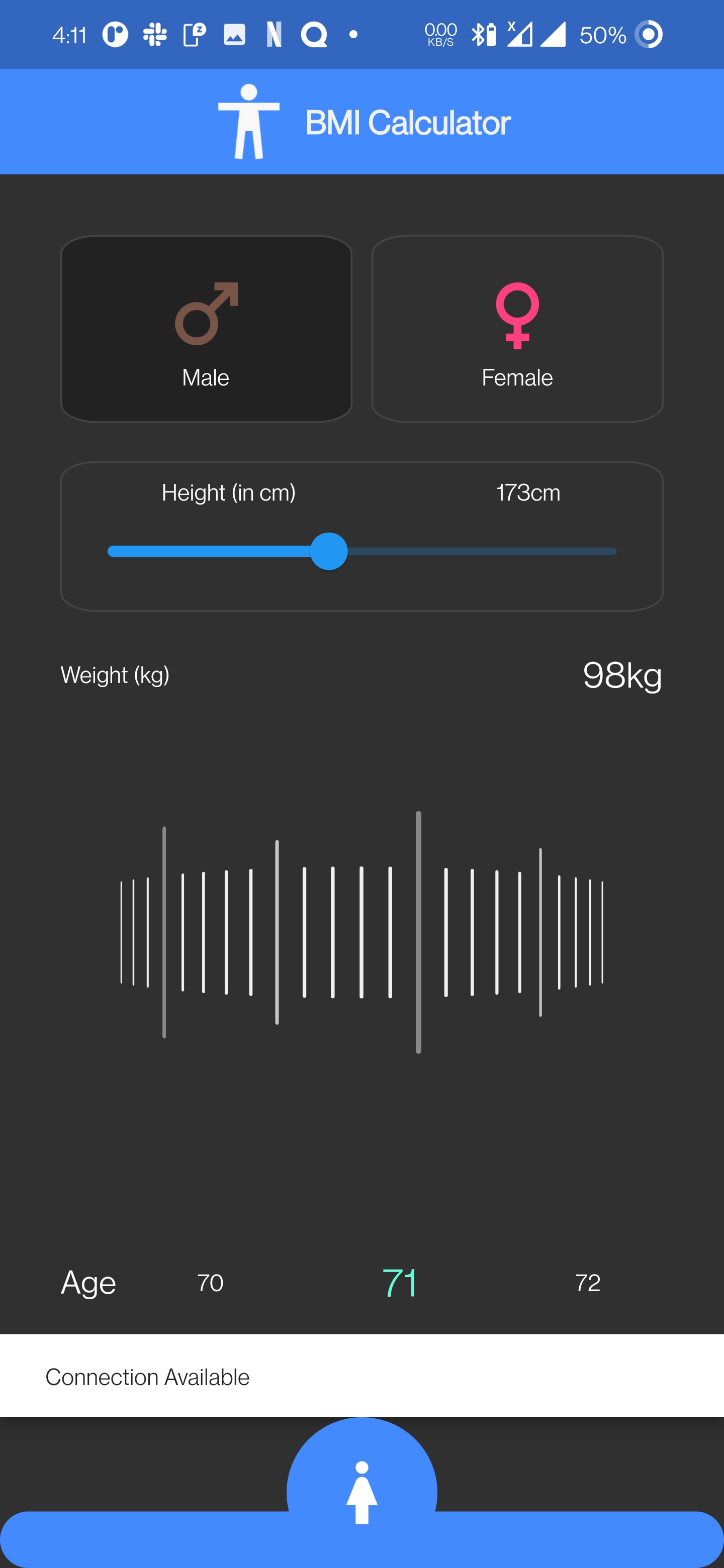Select age 72 in the age picker
The width and height of the screenshot is (724, 1568).
588,1282
